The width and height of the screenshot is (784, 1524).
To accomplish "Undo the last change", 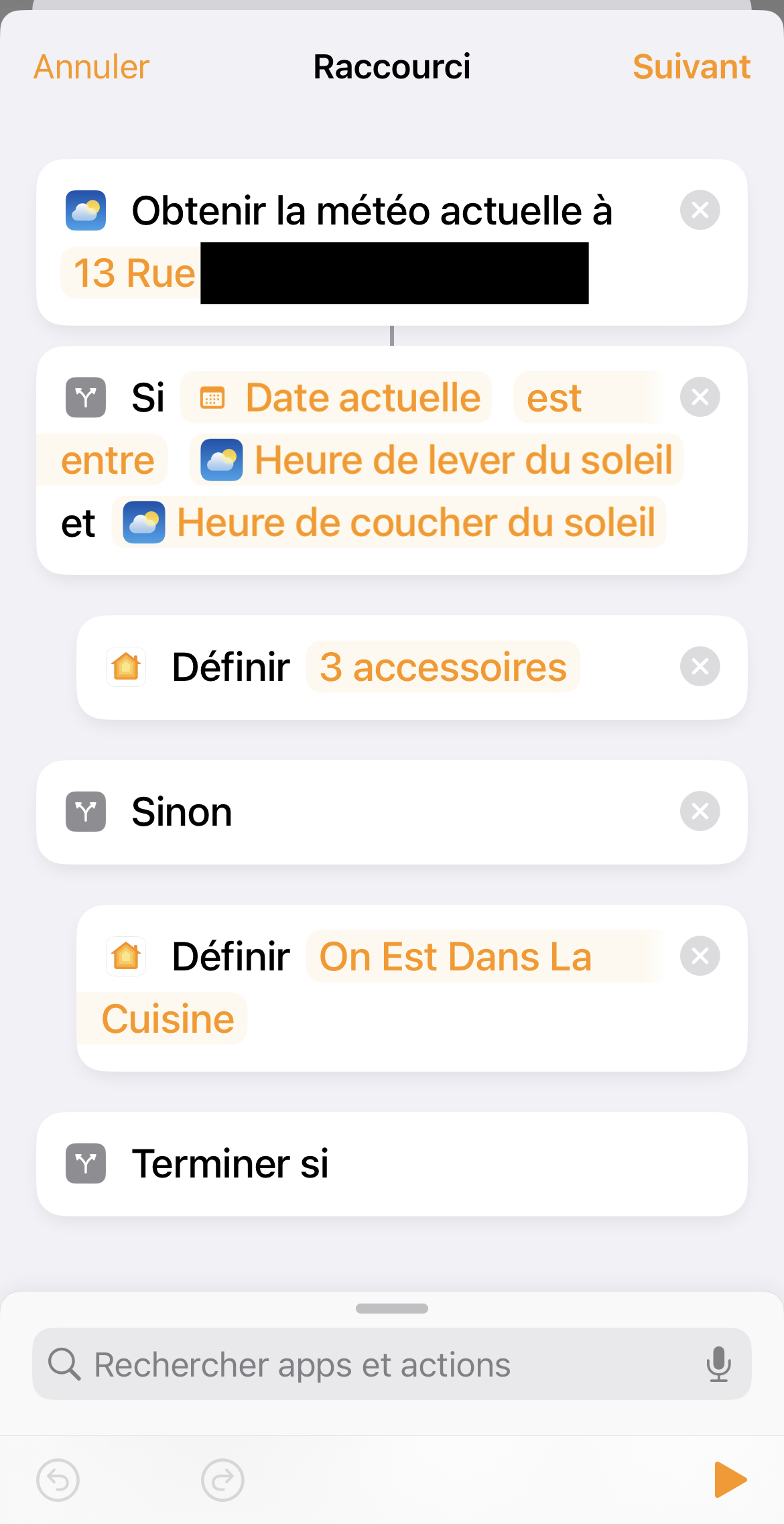I will coord(58,1480).
